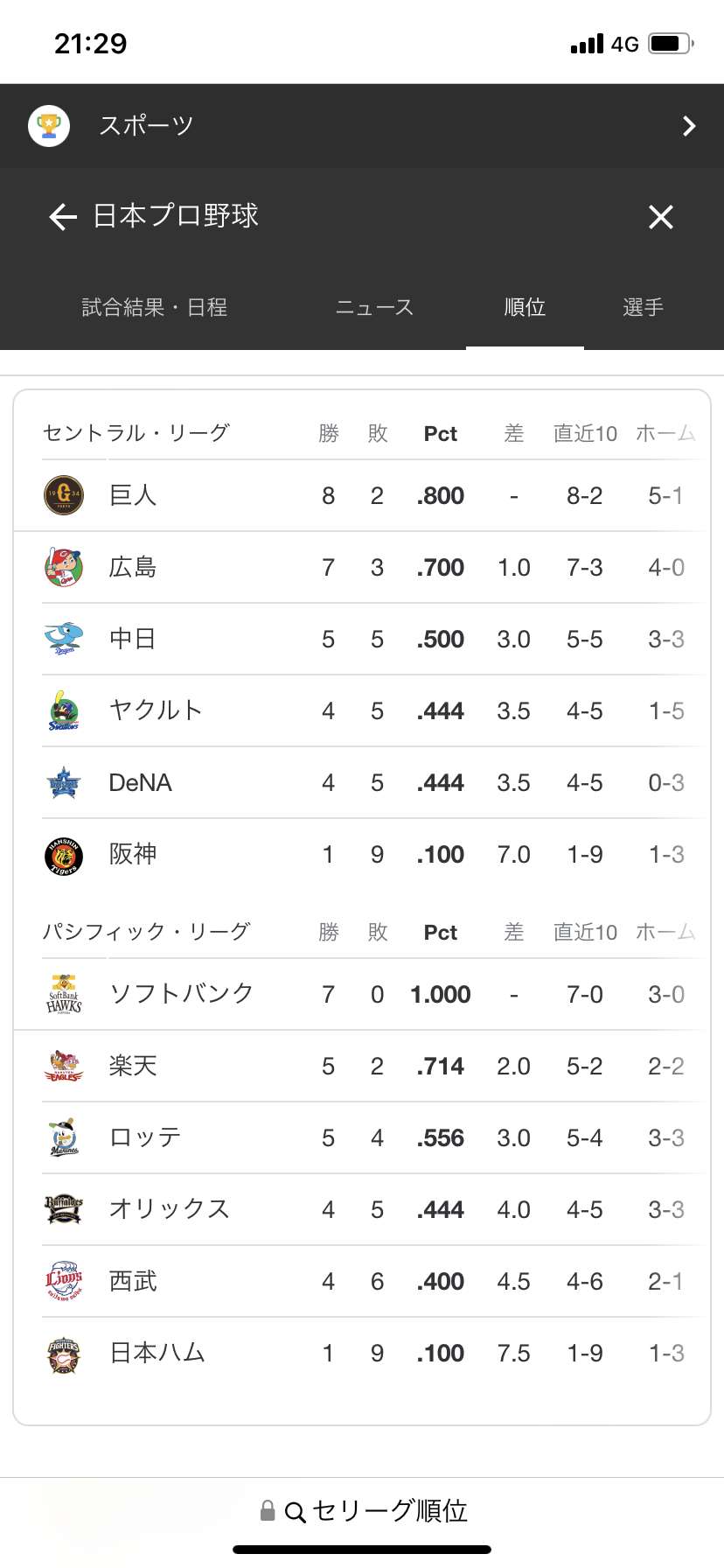Viewport: 724px width, 1568px height.
Task: Open the オリックス team row
Action: [x=362, y=1209]
